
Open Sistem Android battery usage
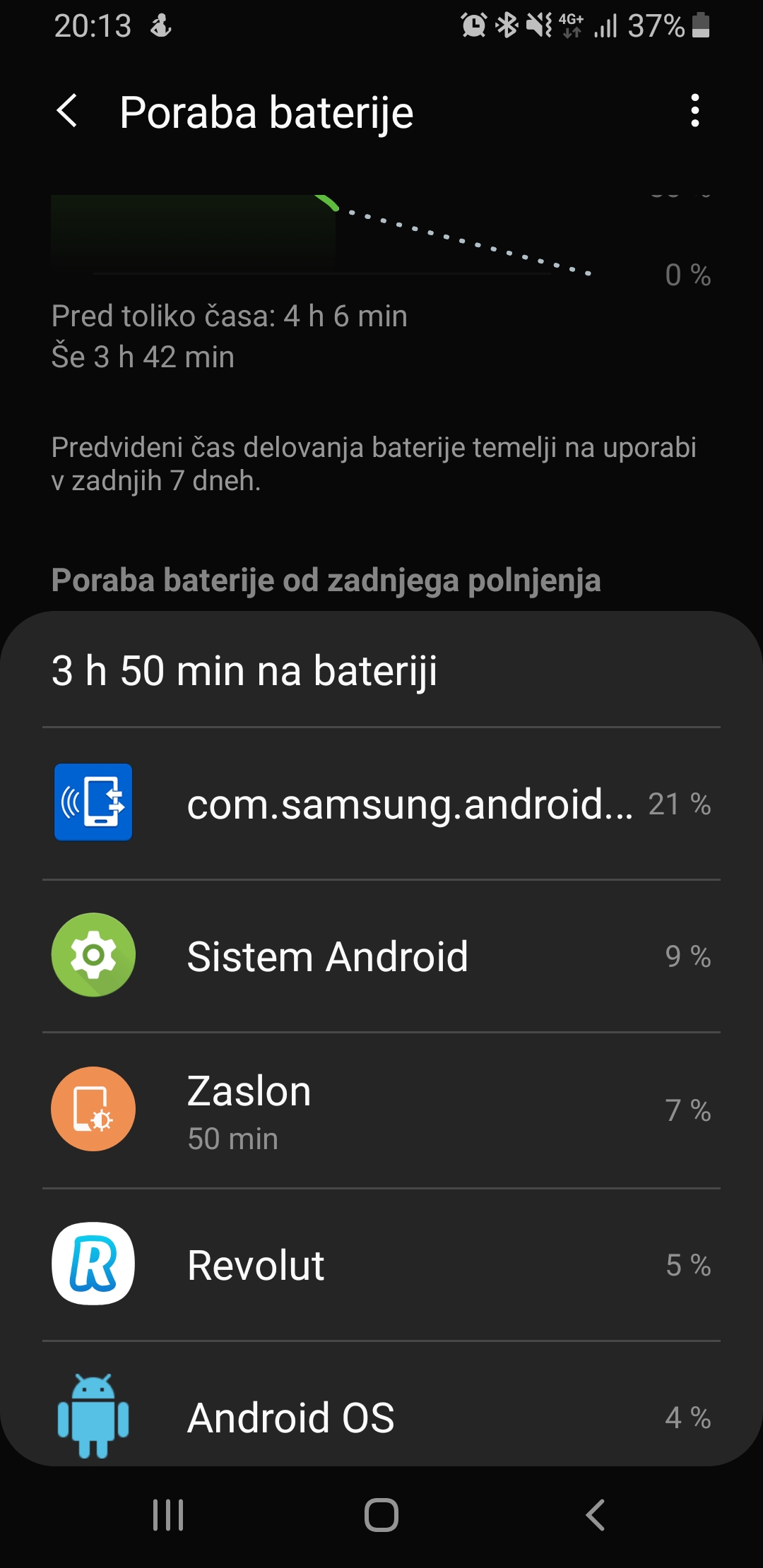(381, 956)
